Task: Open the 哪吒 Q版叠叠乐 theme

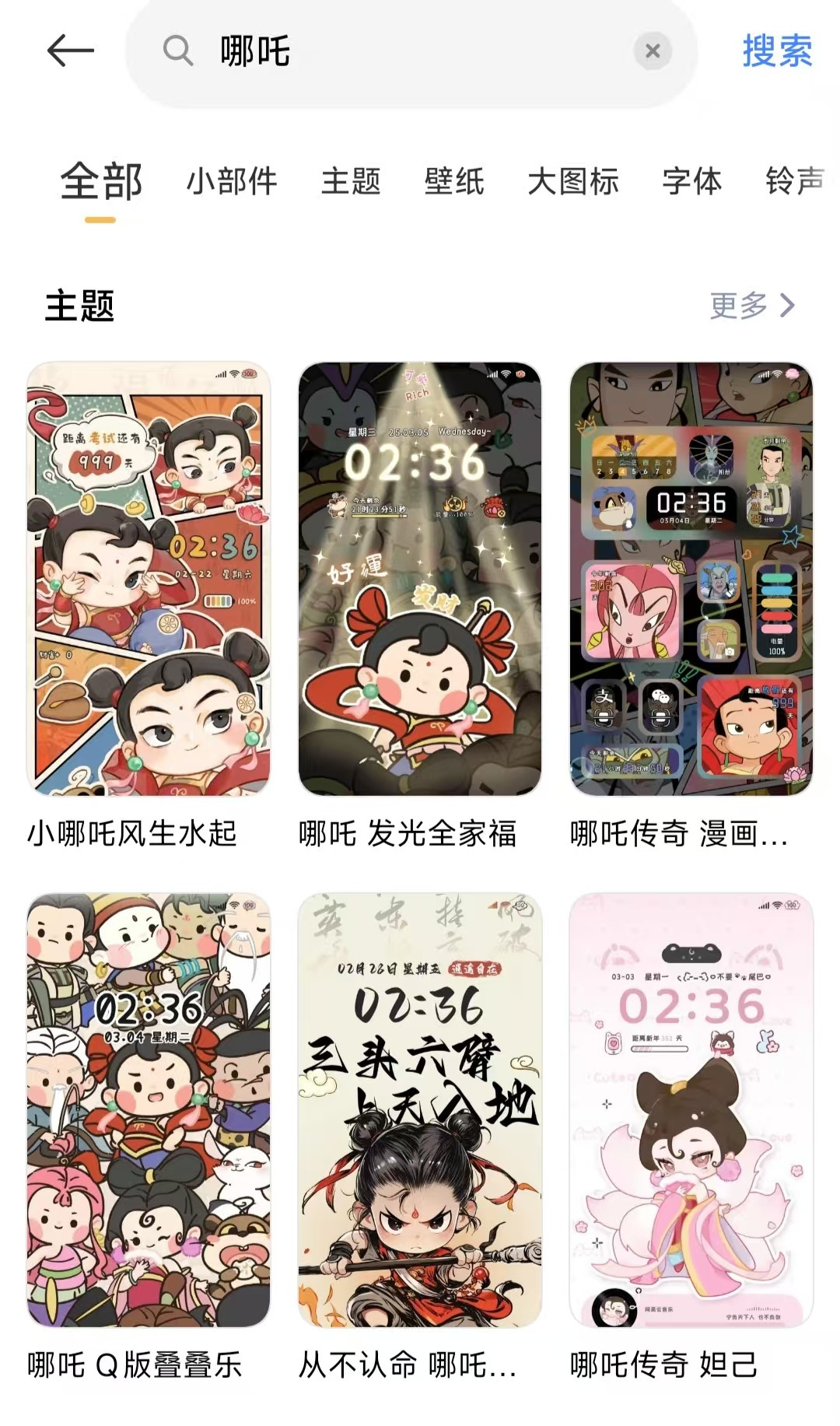Action: click(x=149, y=1109)
